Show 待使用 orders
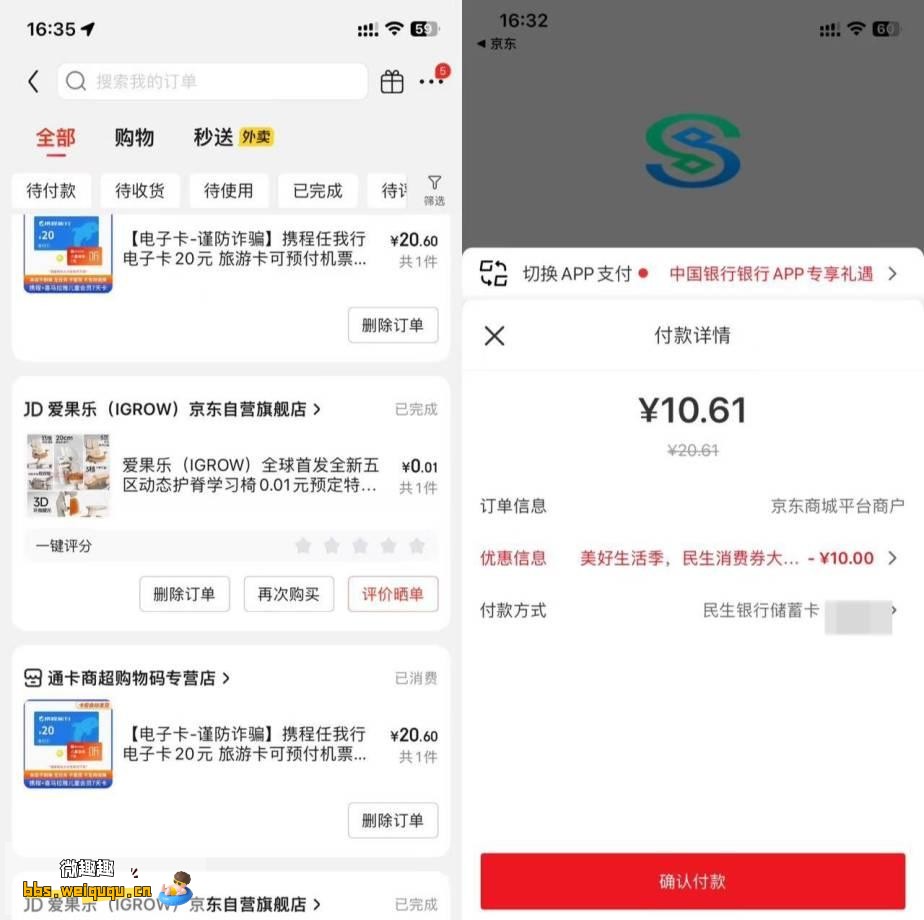Image resolution: width=924 pixels, height=920 pixels. coord(228,190)
